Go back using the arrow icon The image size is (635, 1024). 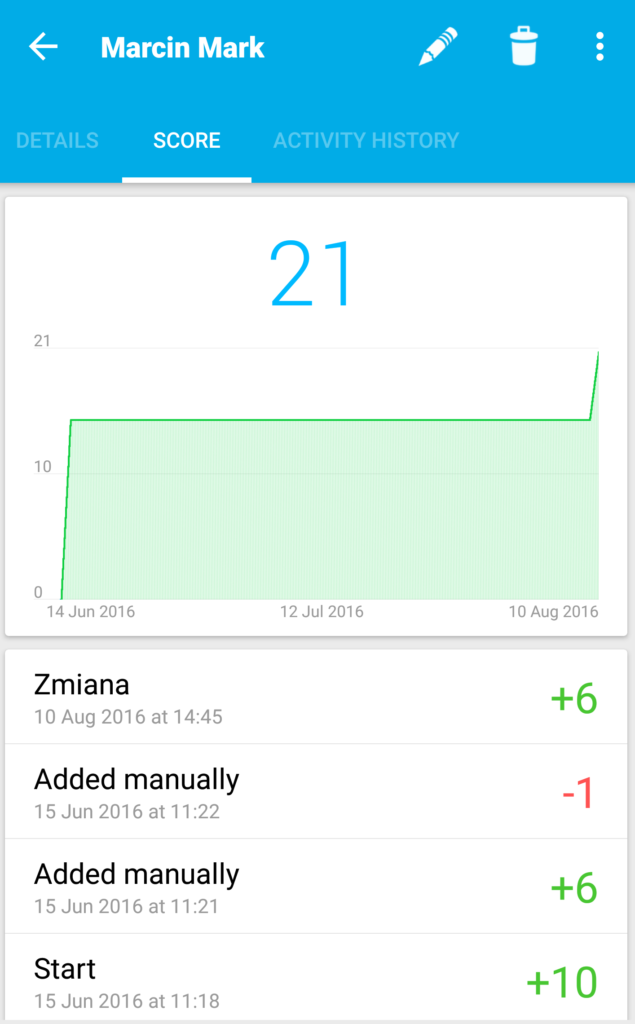pos(43,47)
